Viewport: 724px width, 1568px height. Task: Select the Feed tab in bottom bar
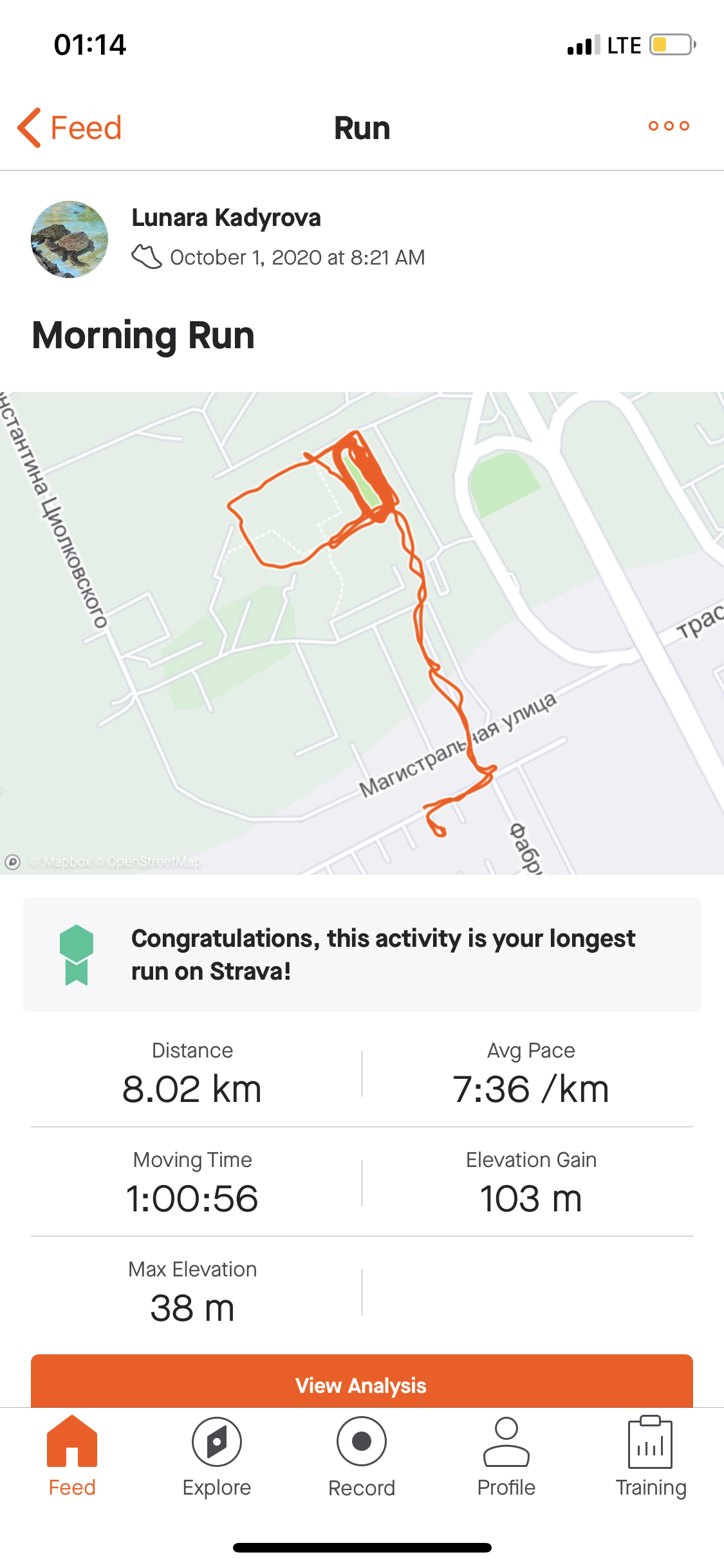72,1457
